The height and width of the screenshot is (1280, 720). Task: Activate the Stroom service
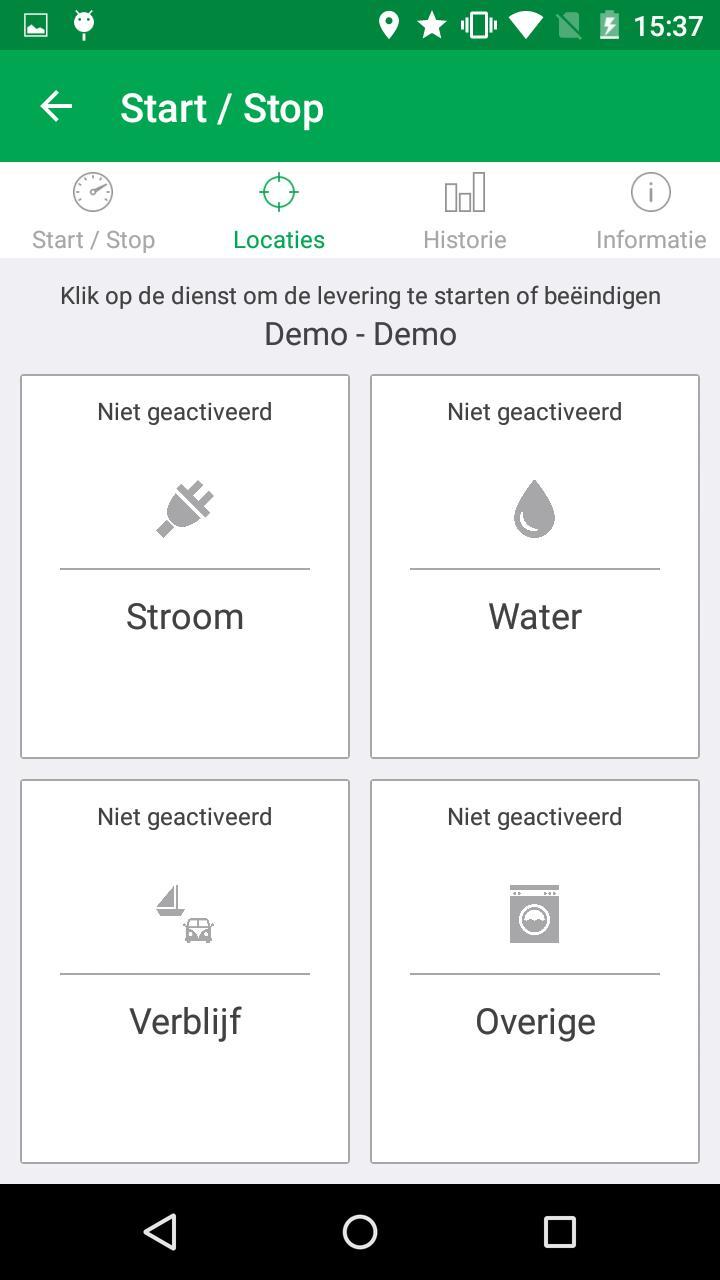(x=184, y=565)
